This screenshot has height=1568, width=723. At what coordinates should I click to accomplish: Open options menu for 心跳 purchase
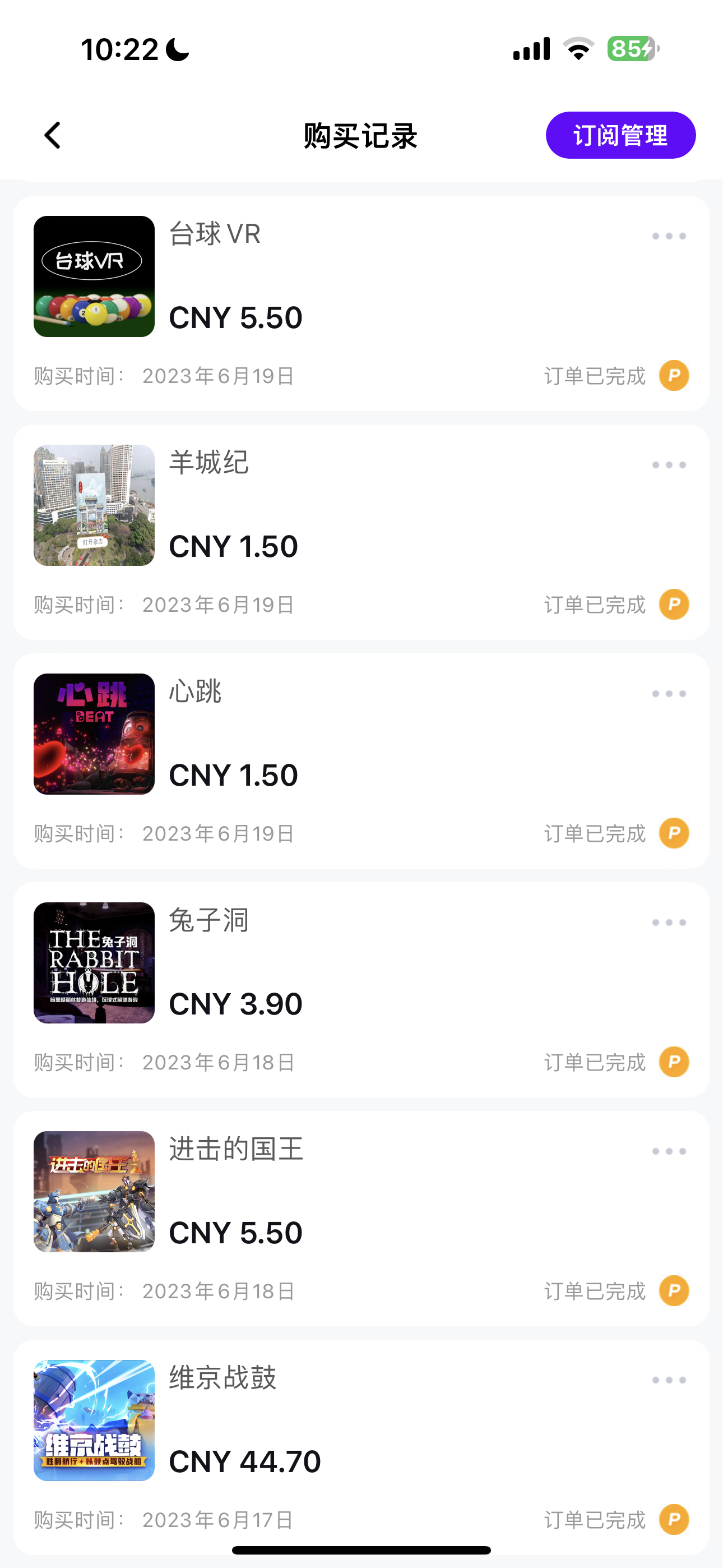point(668,693)
